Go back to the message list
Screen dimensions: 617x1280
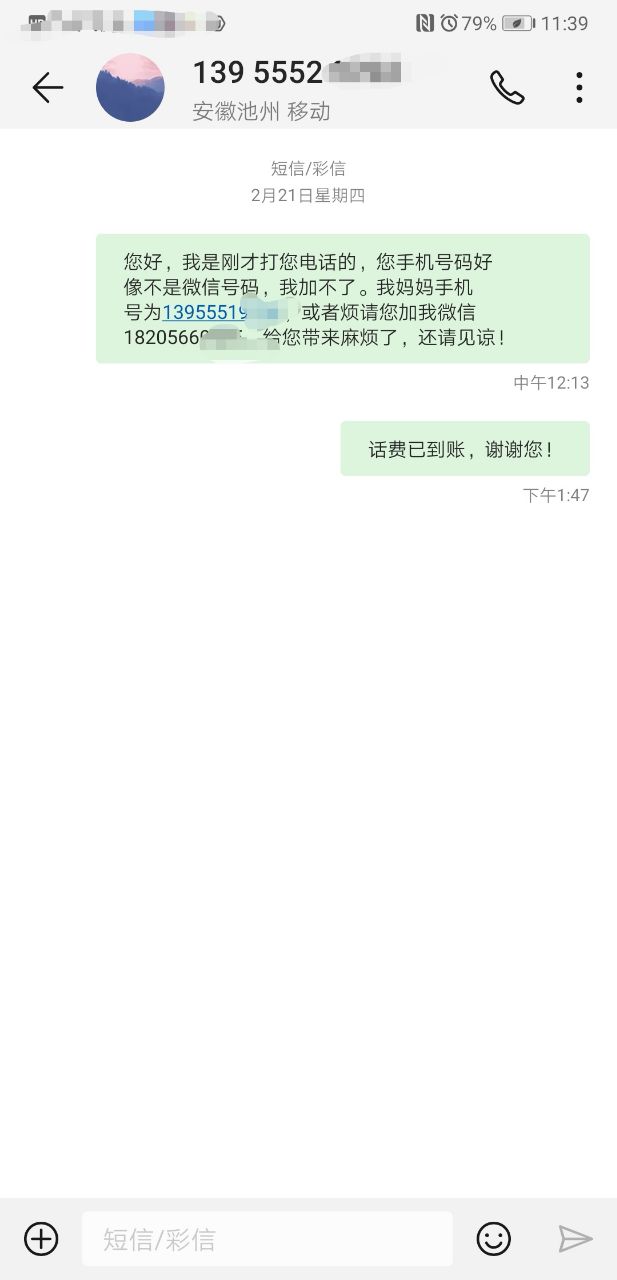pyautogui.click(x=47, y=88)
